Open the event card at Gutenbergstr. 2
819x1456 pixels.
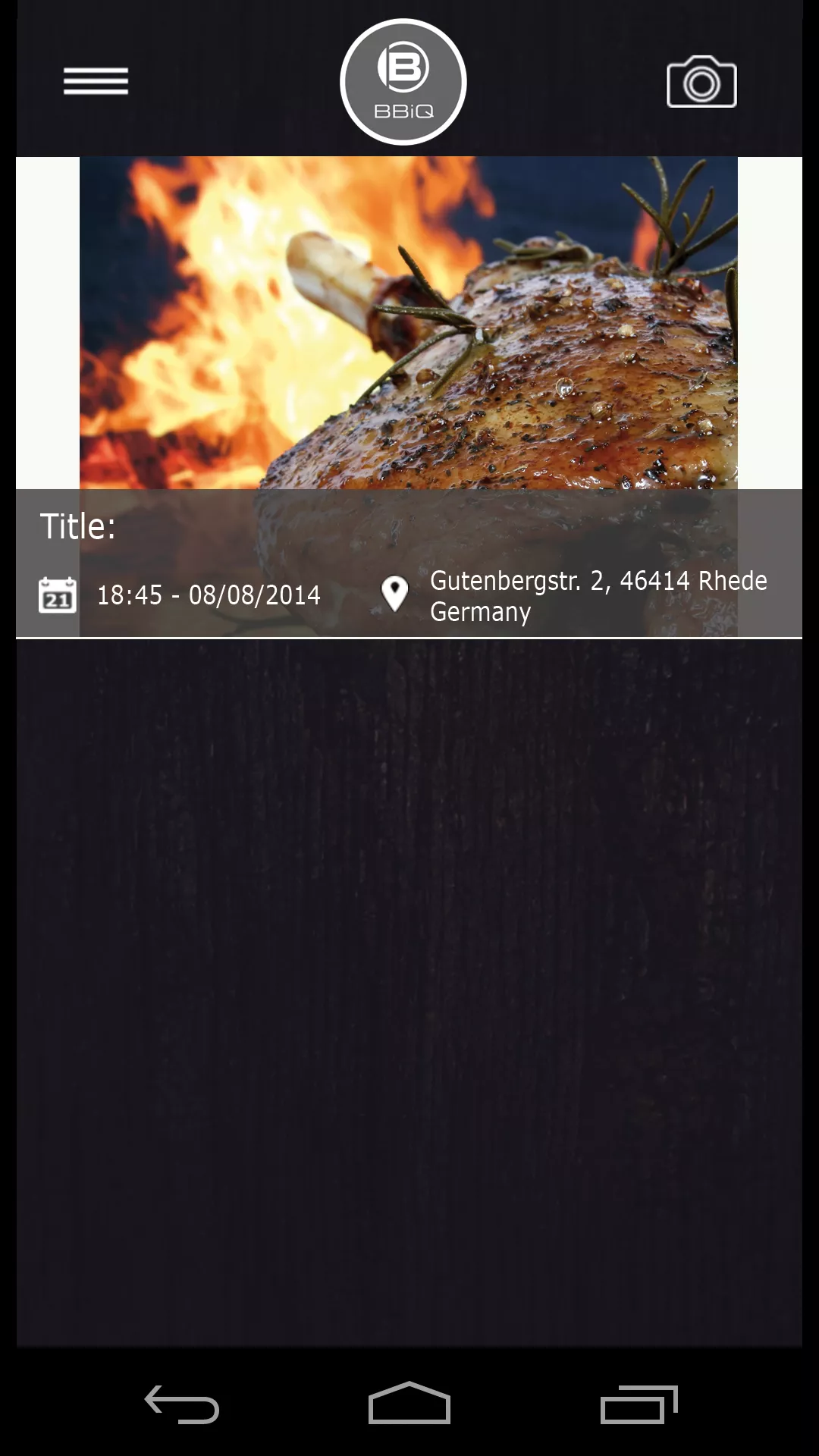[x=409, y=397]
